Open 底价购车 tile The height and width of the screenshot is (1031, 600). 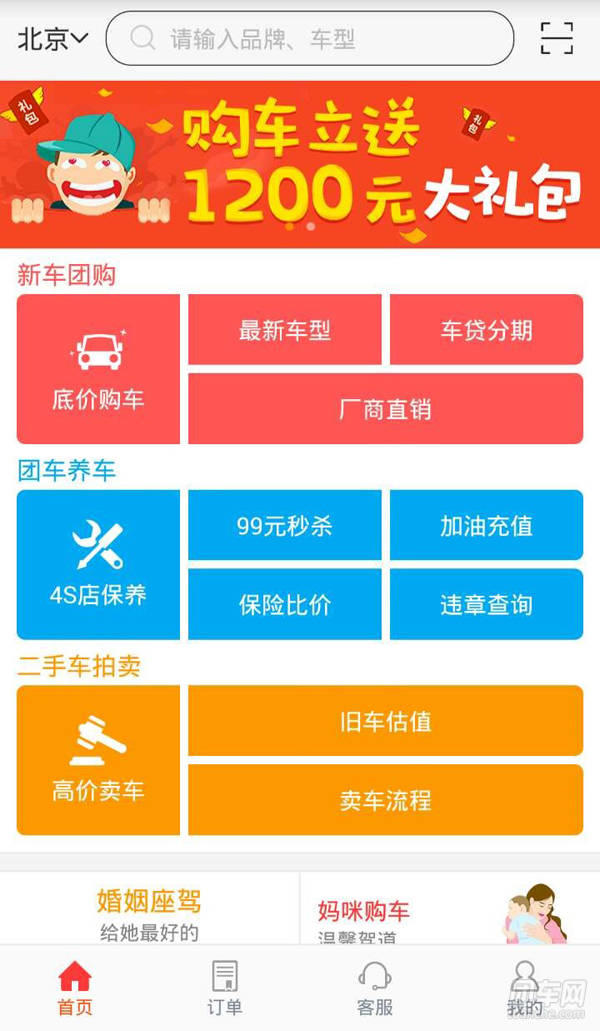tap(98, 369)
